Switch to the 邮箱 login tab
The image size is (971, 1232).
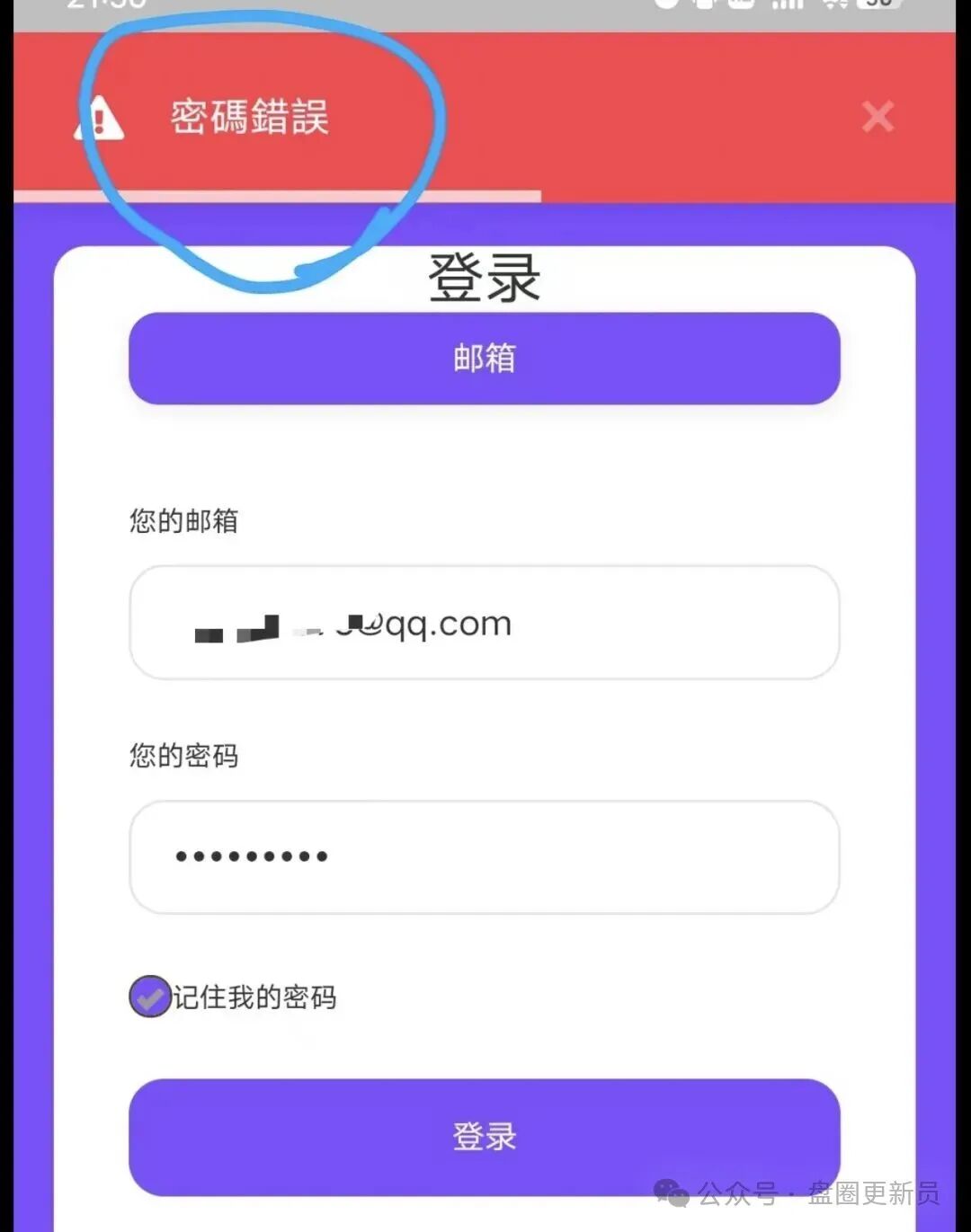(484, 358)
